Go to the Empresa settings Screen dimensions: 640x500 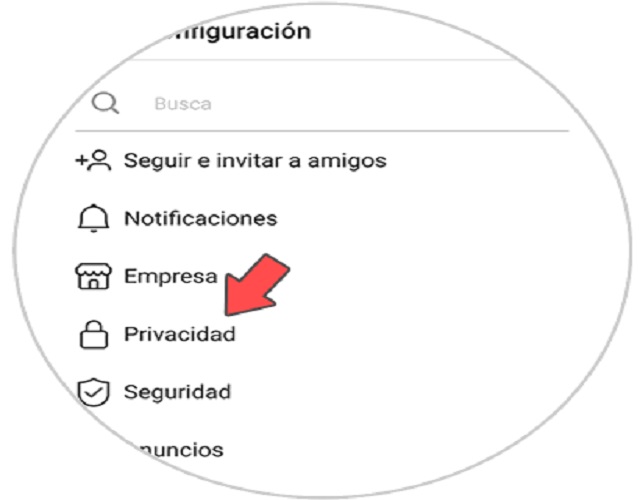click(x=170, y=276)
